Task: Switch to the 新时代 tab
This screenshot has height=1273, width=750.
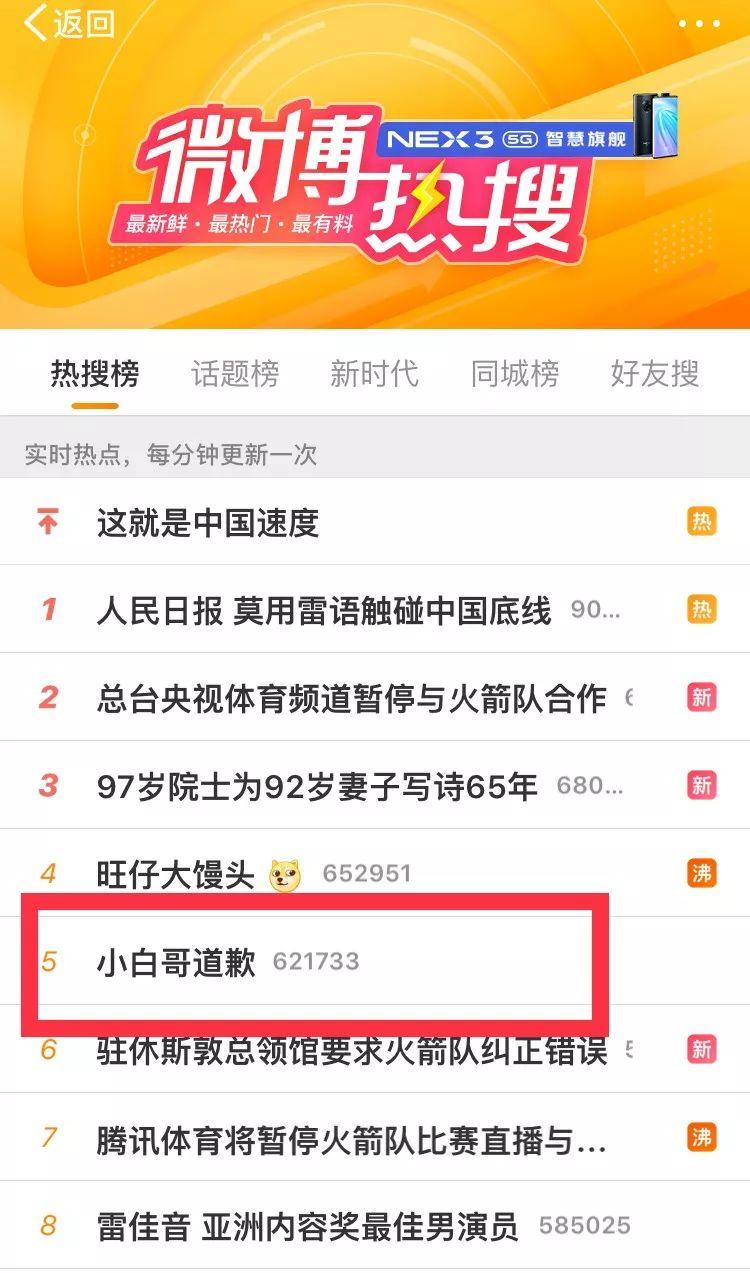Action: pyautogui.click(x=374, y=374)
